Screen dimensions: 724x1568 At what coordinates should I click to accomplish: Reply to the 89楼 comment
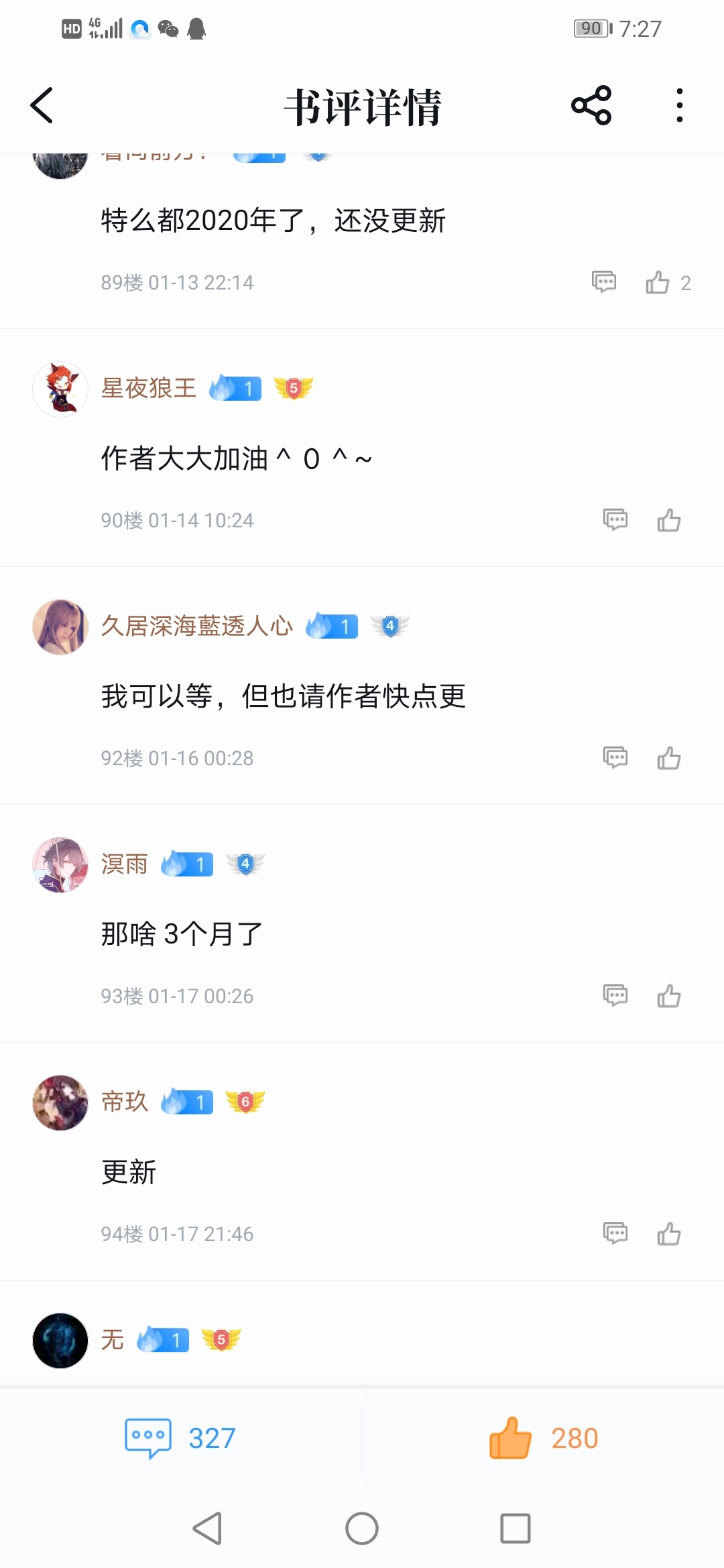click(x=604, y=282)
